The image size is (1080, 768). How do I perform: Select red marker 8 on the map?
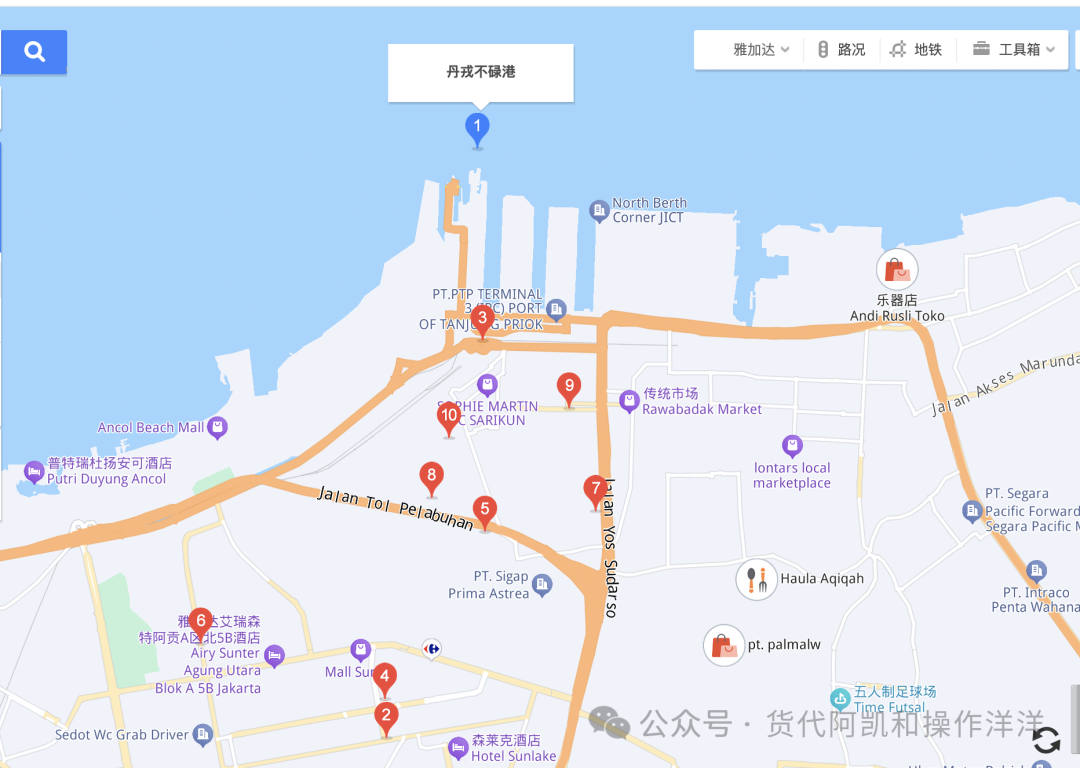coord(431,476)
